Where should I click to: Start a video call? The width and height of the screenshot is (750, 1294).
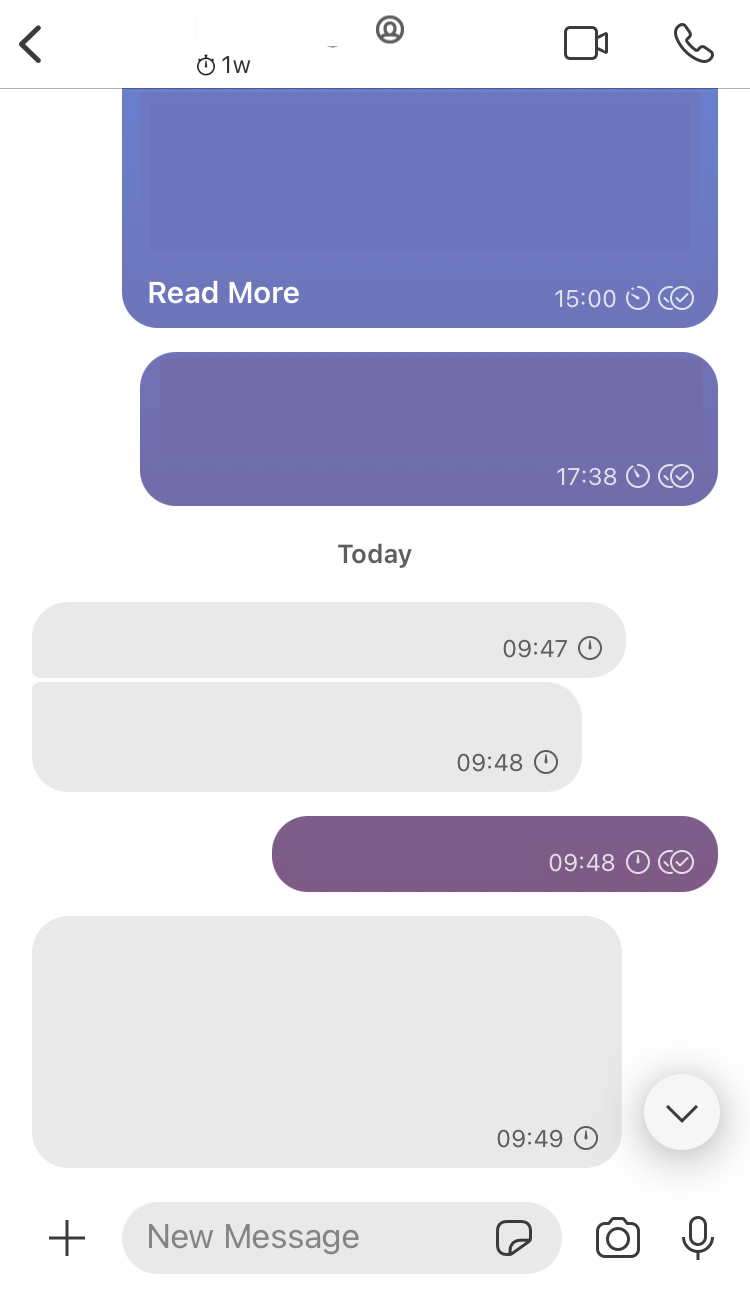pyautogui.click(x=585, y=44)
